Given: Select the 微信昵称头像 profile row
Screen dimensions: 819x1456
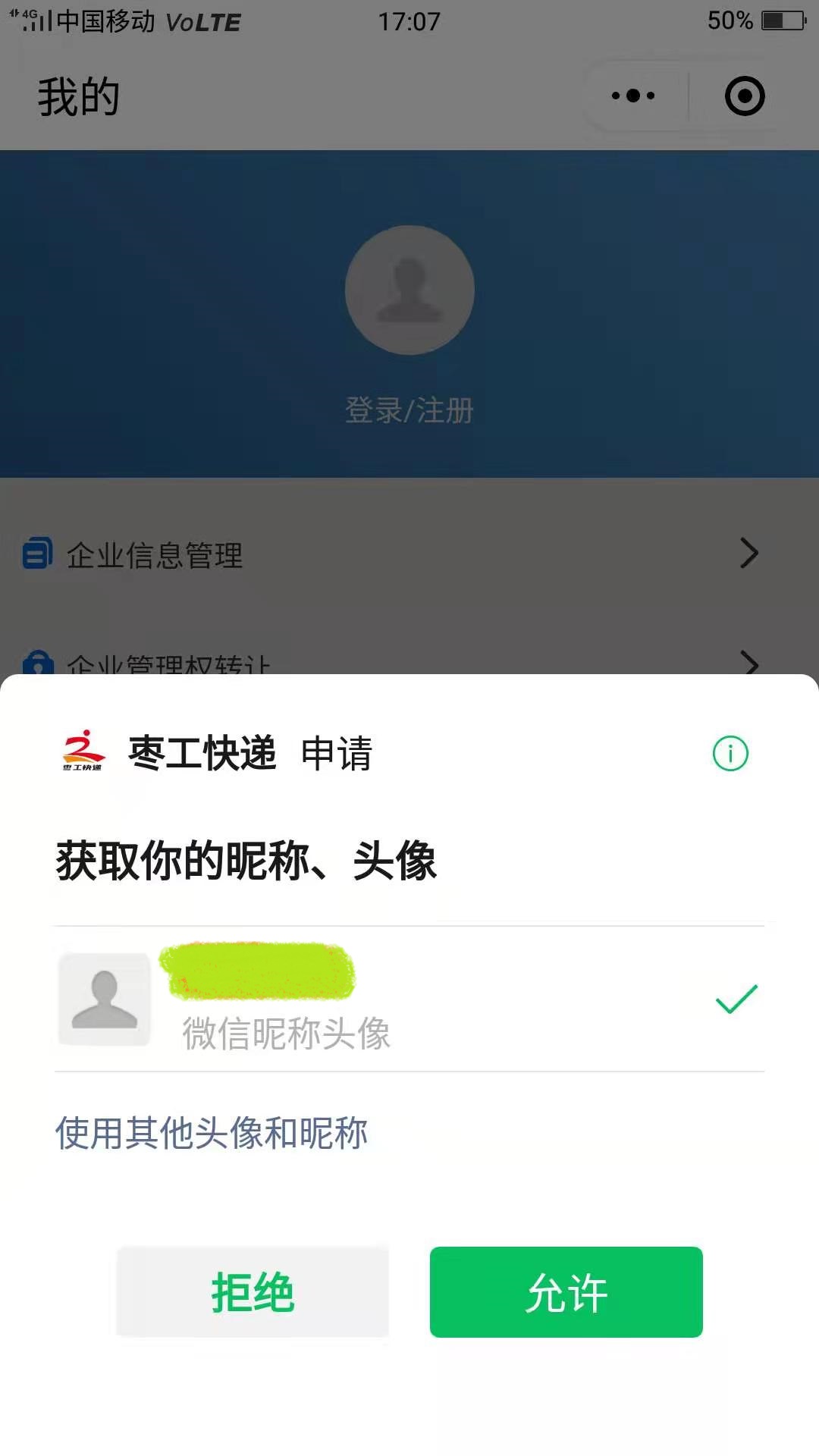Looking at the screenshot, I should click(x=409, y=999).
